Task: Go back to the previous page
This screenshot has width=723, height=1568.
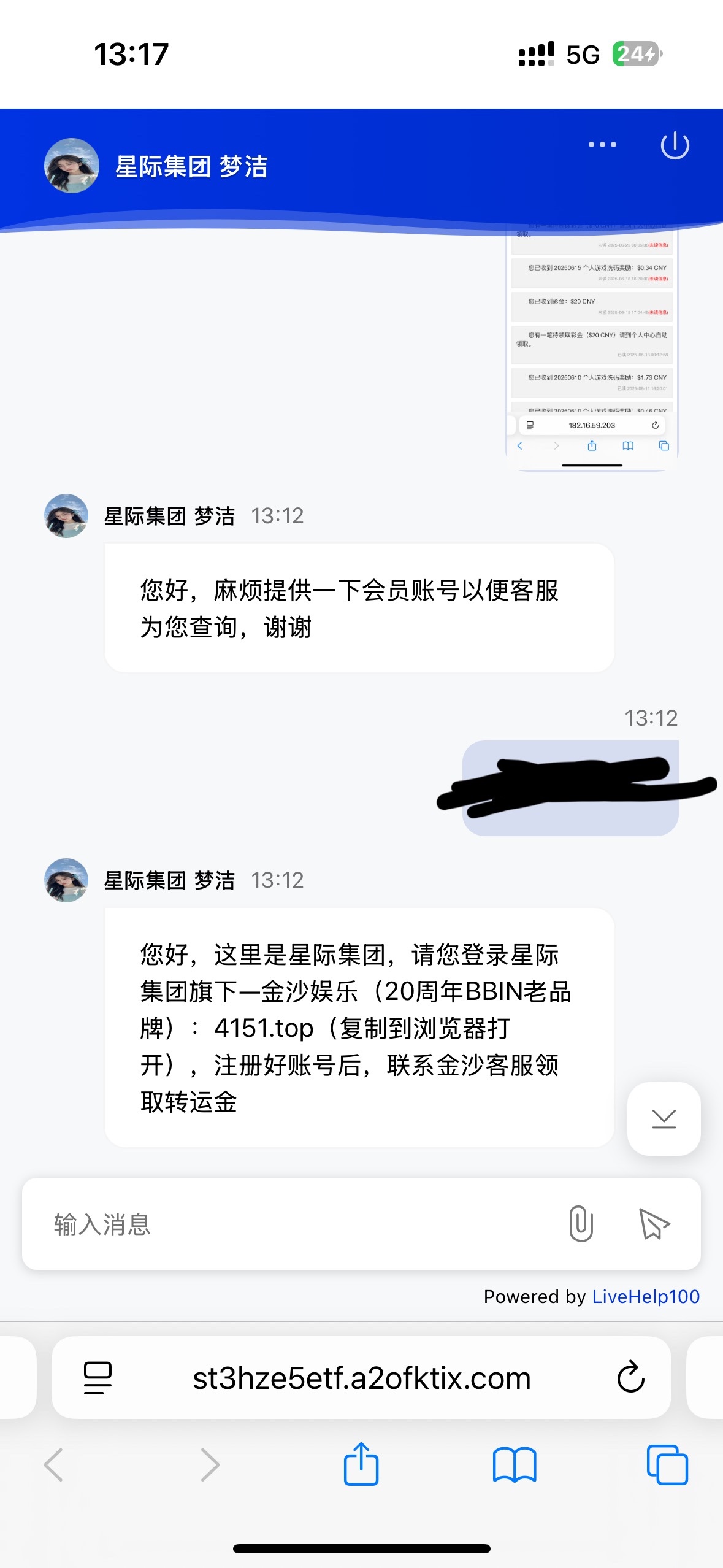Action: point(54,1464)
